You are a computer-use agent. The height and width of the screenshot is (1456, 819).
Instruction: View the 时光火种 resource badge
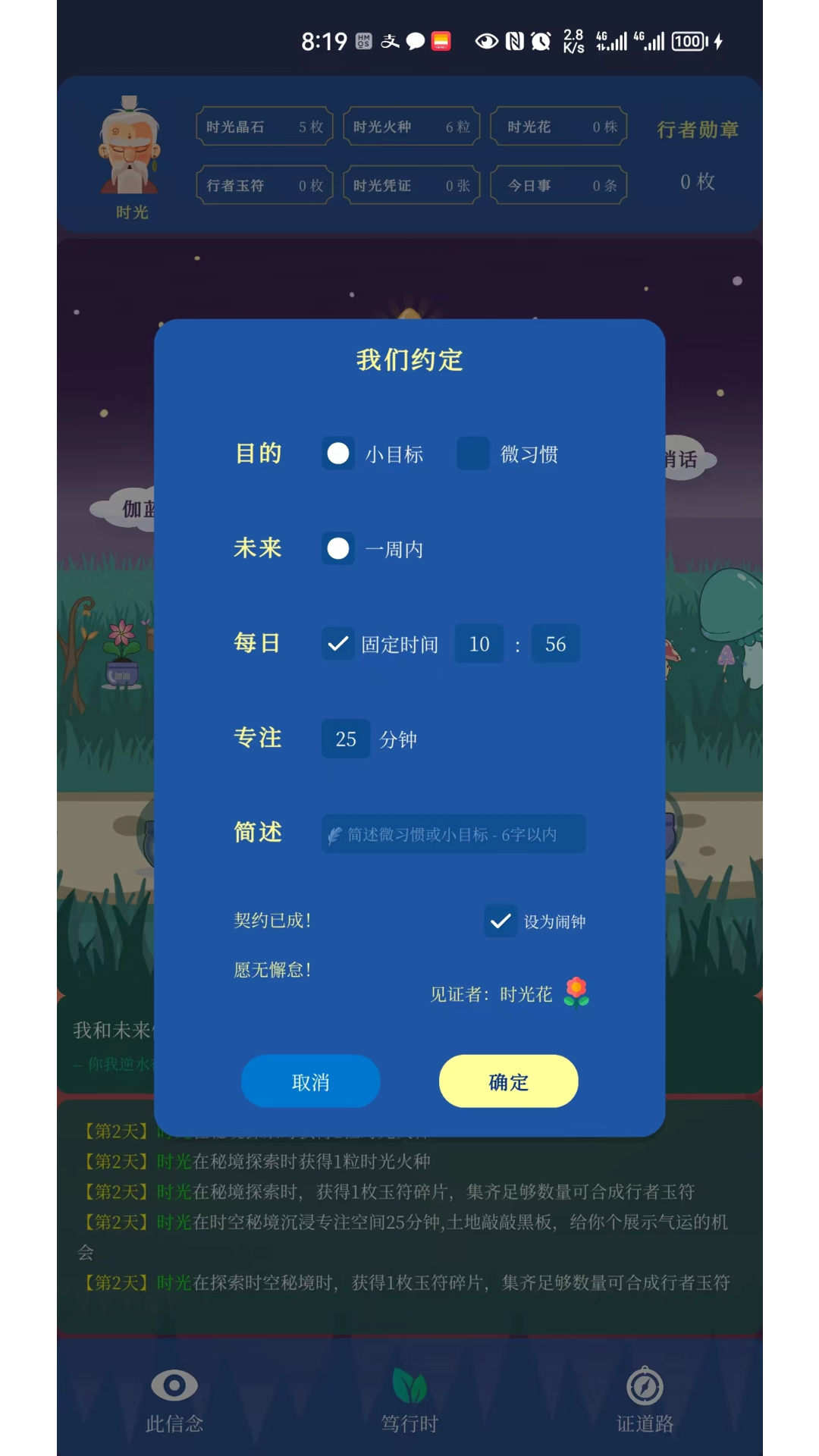(411, 127)
